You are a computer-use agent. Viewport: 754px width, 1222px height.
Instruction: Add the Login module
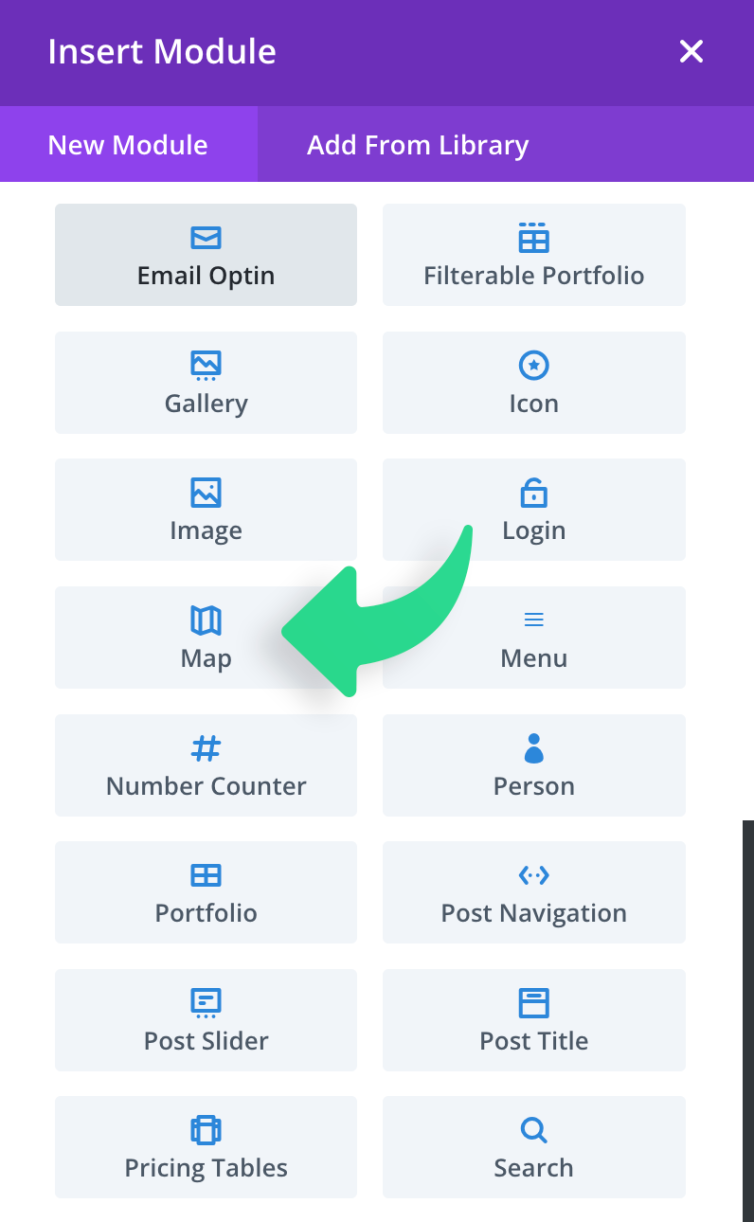[x=534, y=510]
